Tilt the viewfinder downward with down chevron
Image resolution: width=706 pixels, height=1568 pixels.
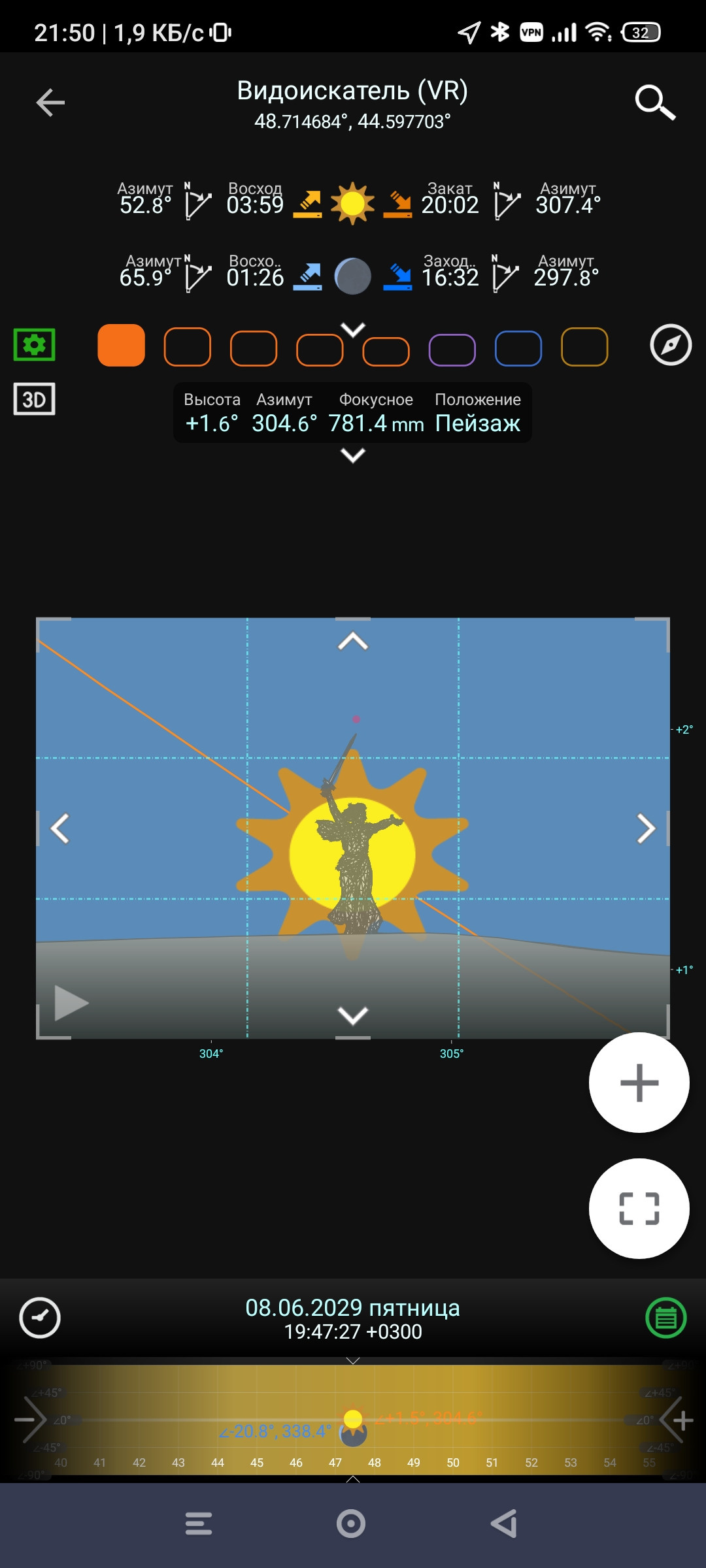(x=353, y=1015)
